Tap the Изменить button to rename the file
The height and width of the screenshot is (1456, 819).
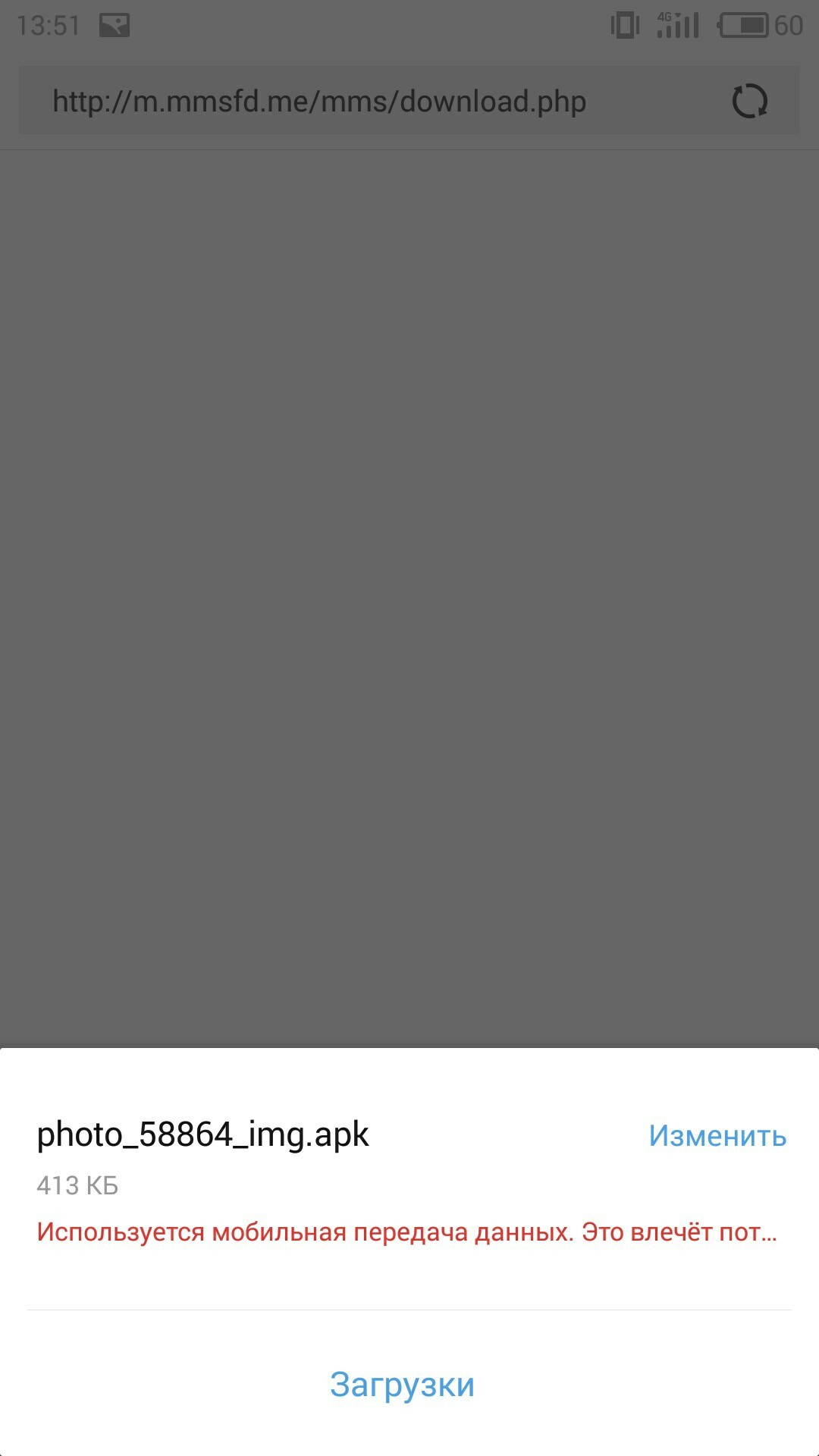717,1136
